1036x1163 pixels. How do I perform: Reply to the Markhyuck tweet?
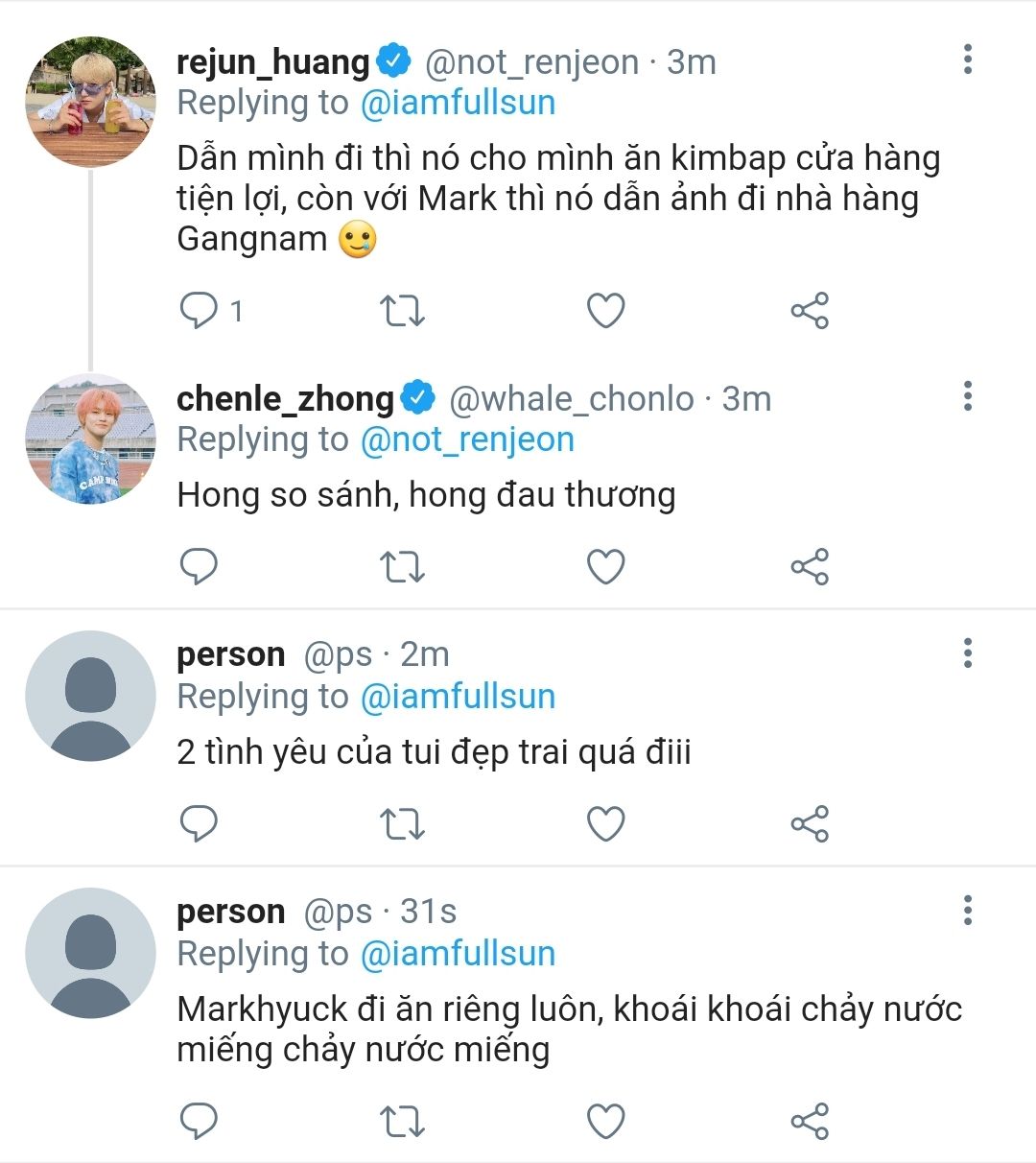200,1120
